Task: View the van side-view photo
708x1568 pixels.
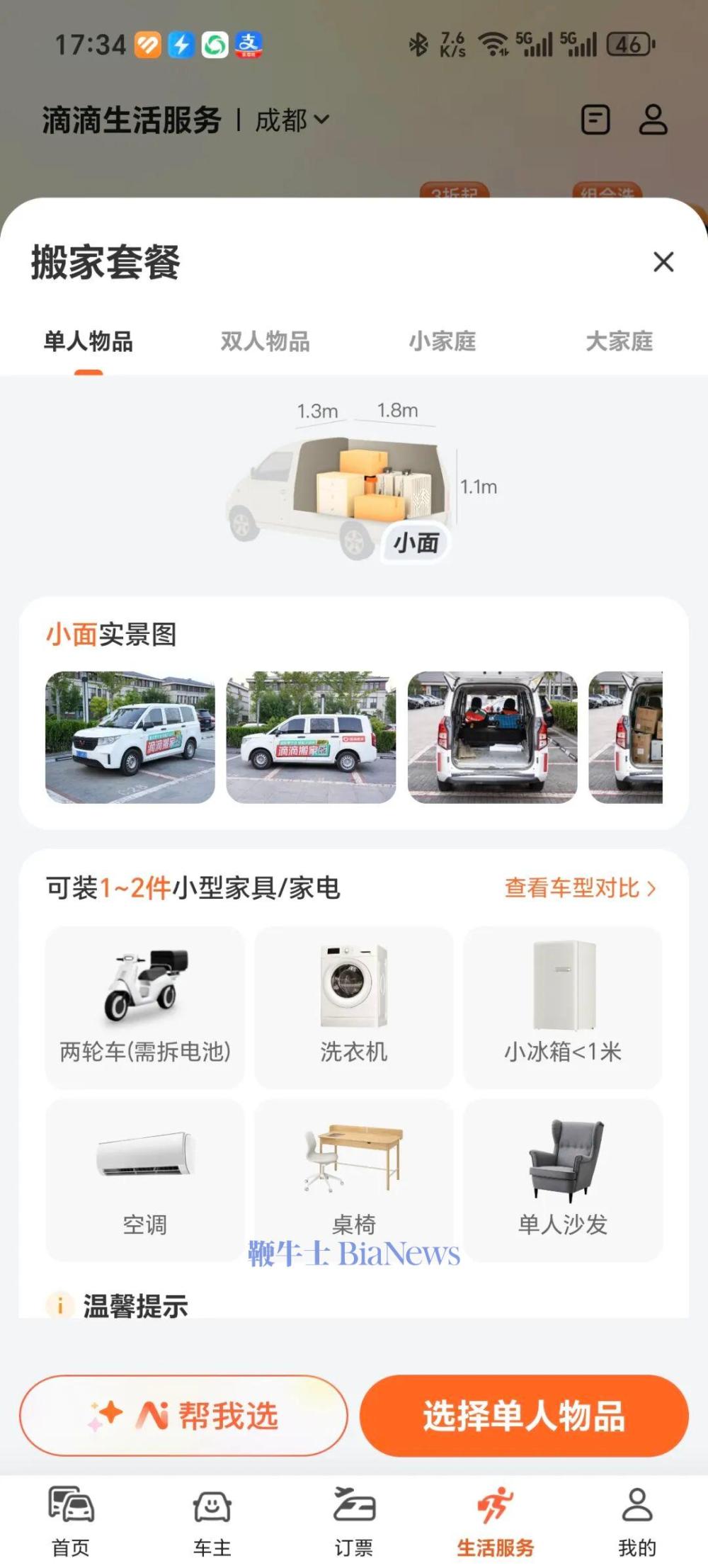Action: coord(311,737)
